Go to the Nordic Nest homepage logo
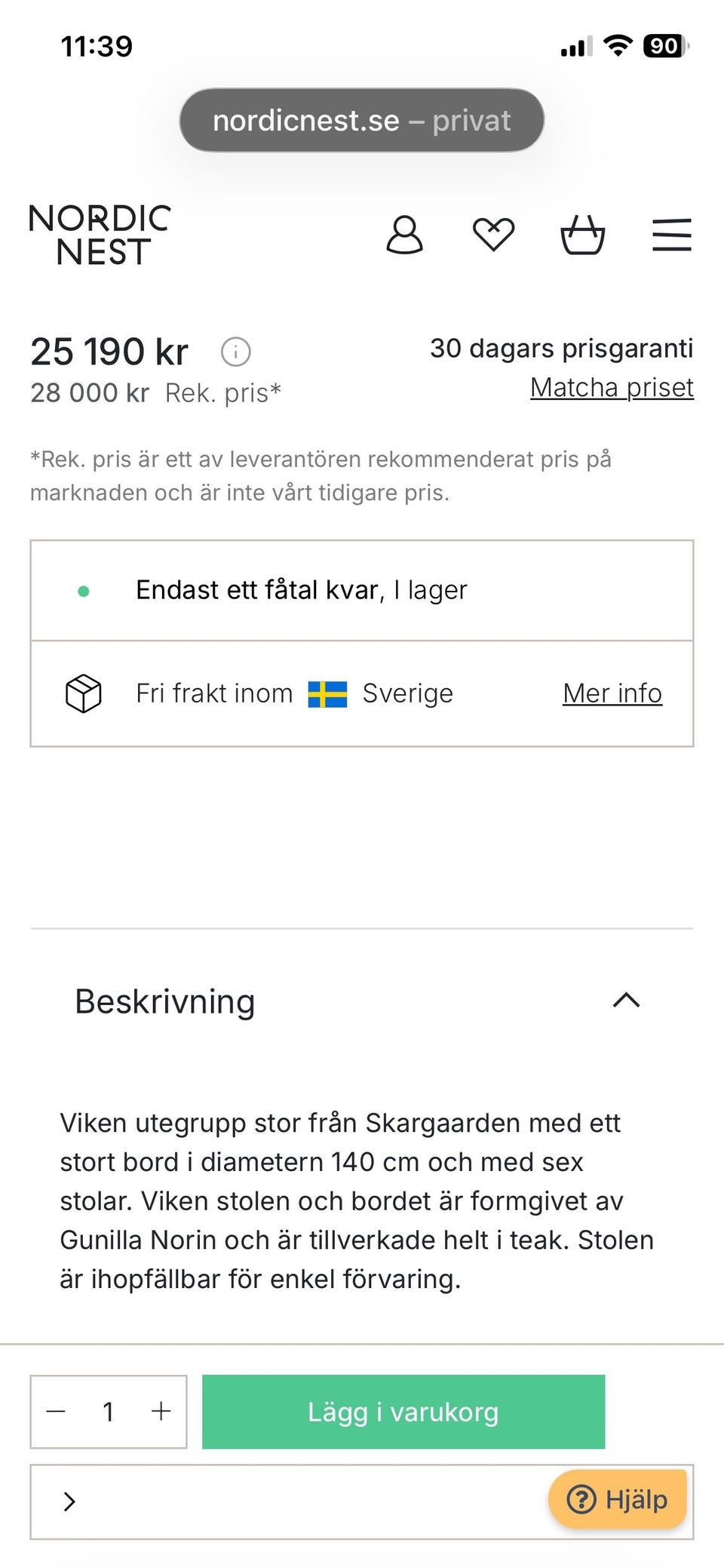 click(x=100, y=235)
